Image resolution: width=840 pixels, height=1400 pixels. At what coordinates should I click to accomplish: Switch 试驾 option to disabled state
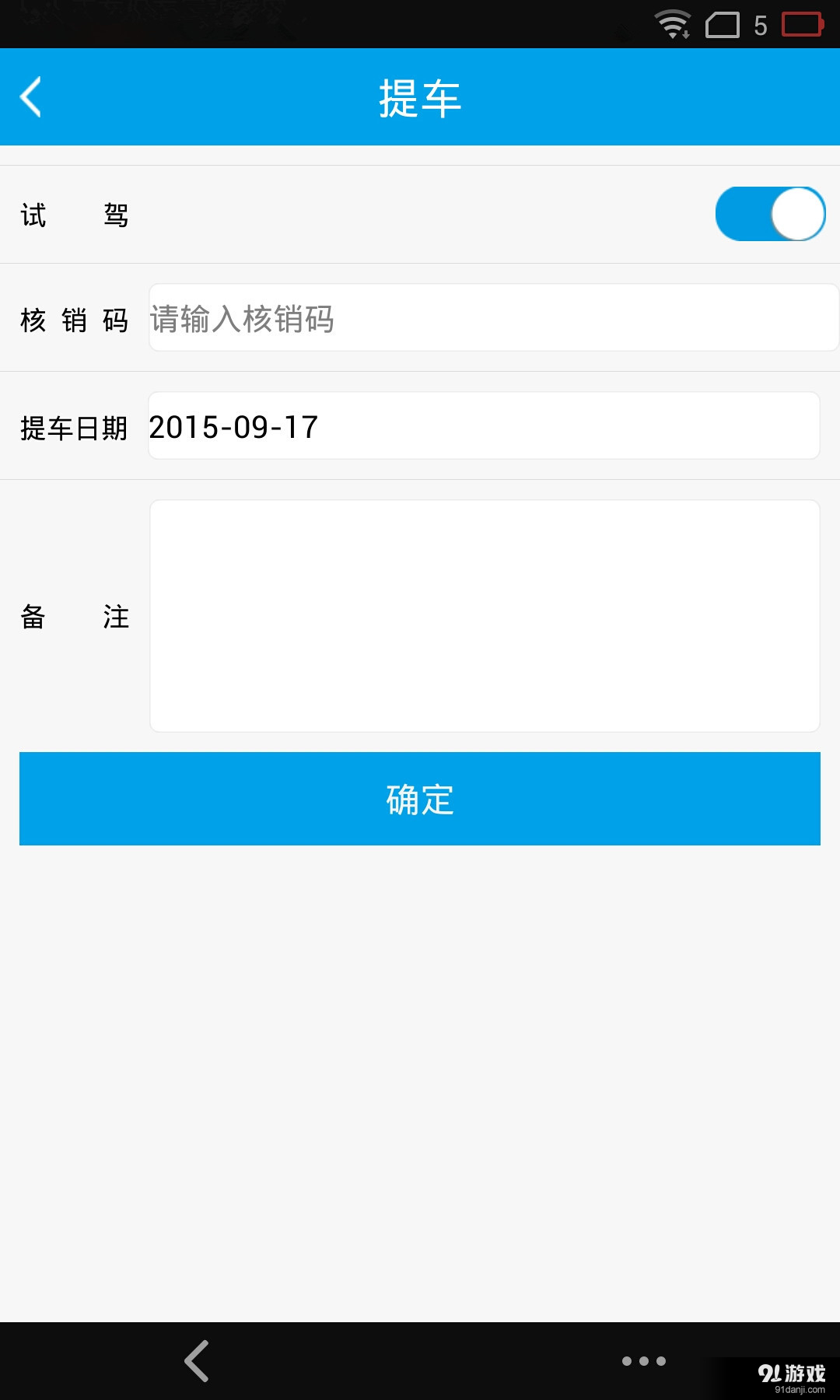772,213
